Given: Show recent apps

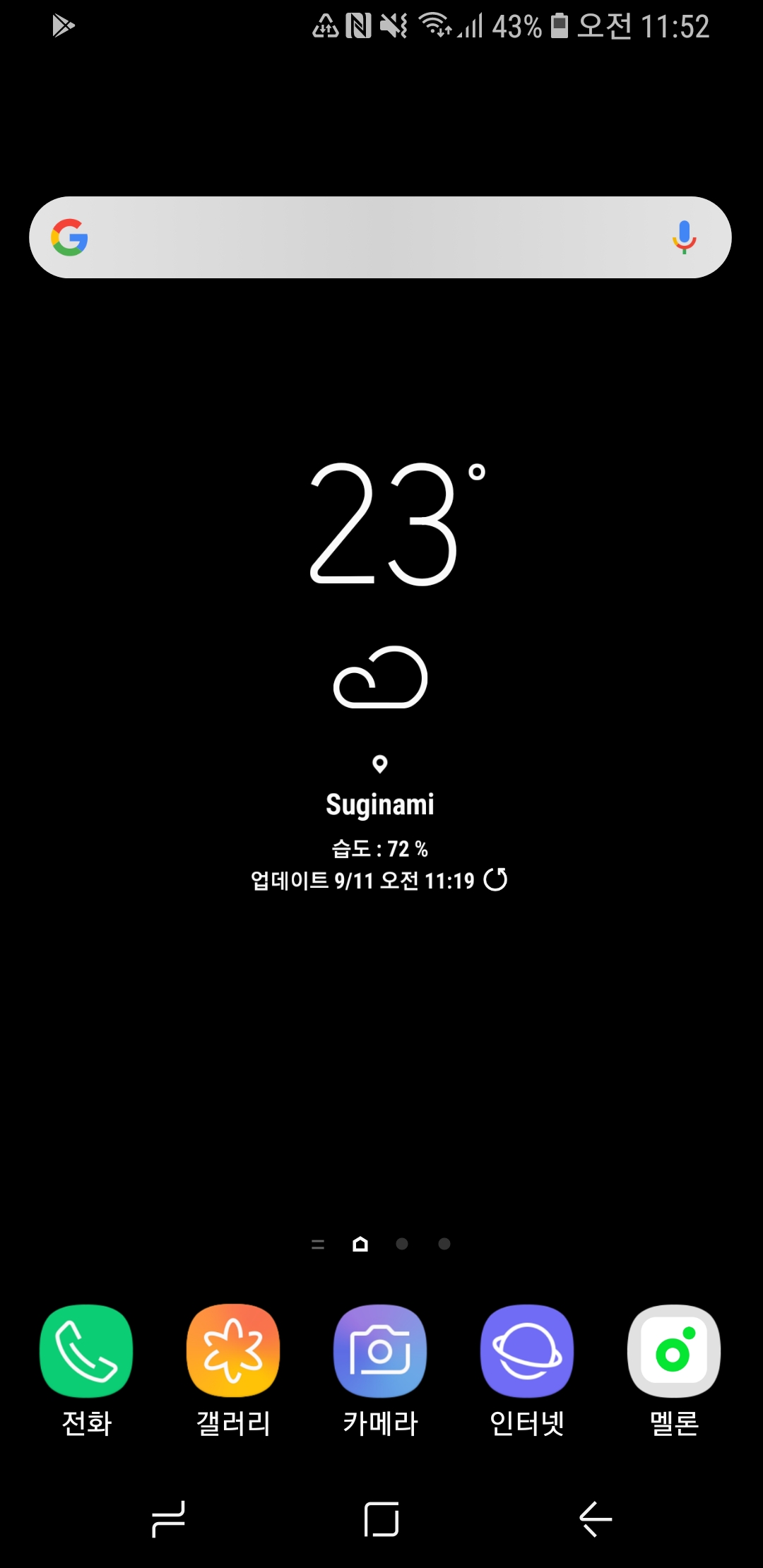Looking at the screenshot, I should (168, 1519).
